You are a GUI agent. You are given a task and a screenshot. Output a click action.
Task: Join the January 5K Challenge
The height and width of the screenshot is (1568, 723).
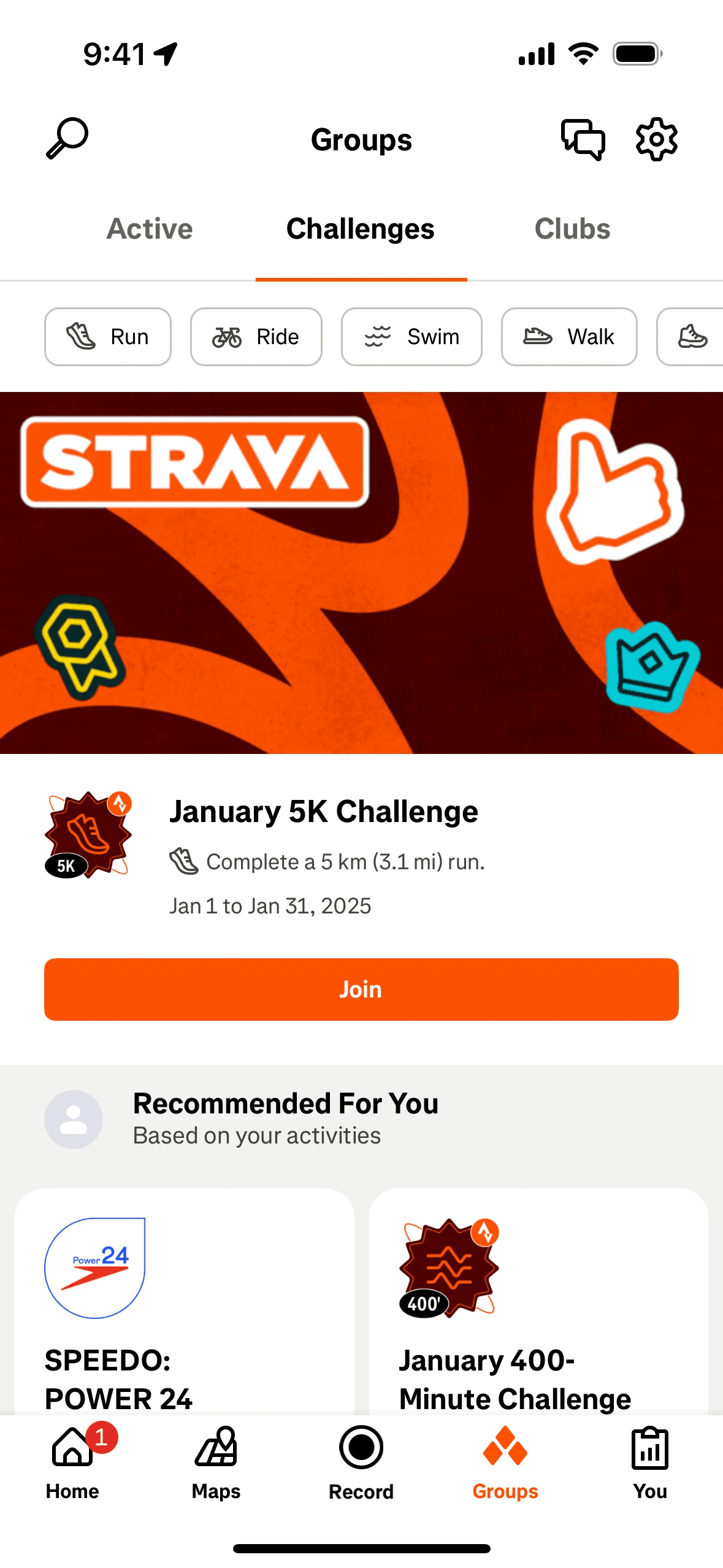coord(361,989)
